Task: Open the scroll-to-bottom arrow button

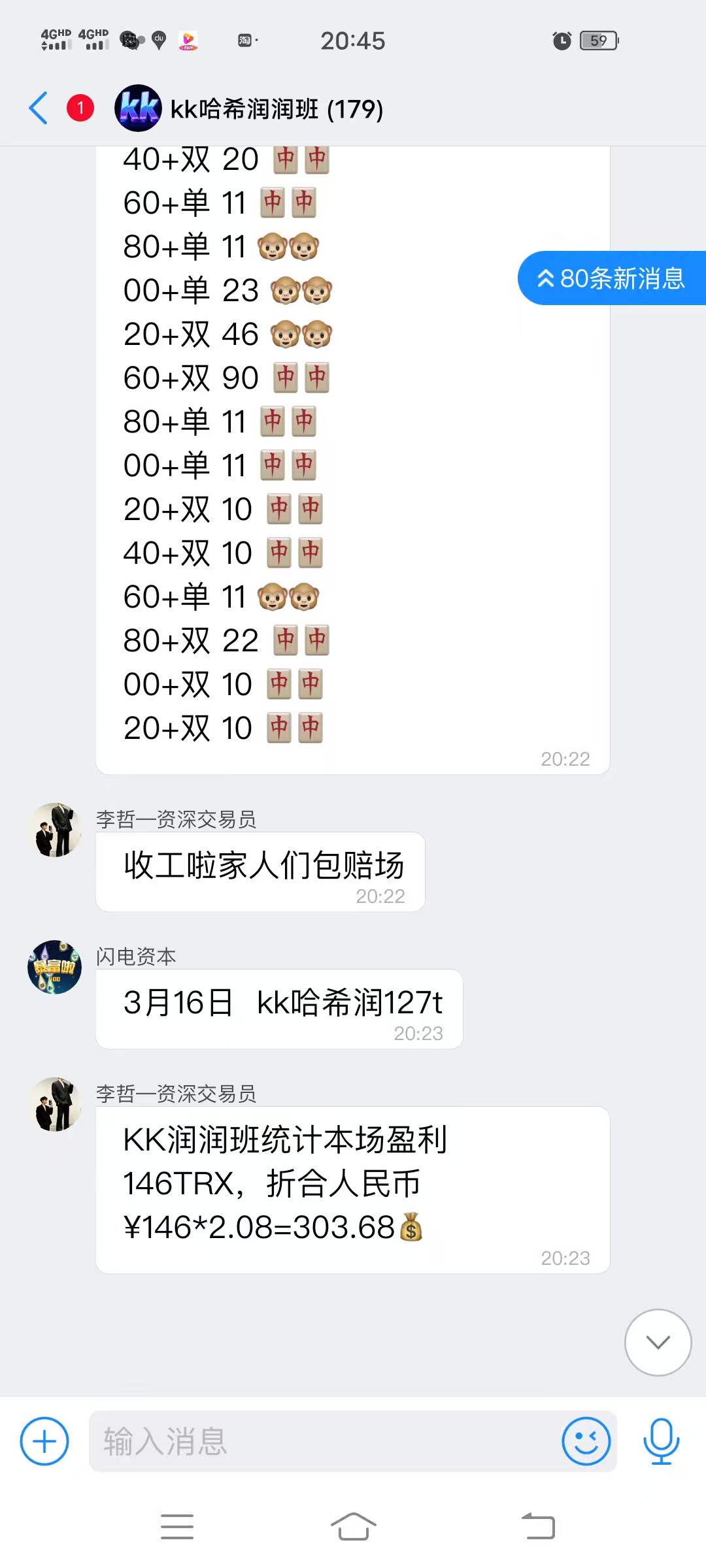Action: [658, 1343]
